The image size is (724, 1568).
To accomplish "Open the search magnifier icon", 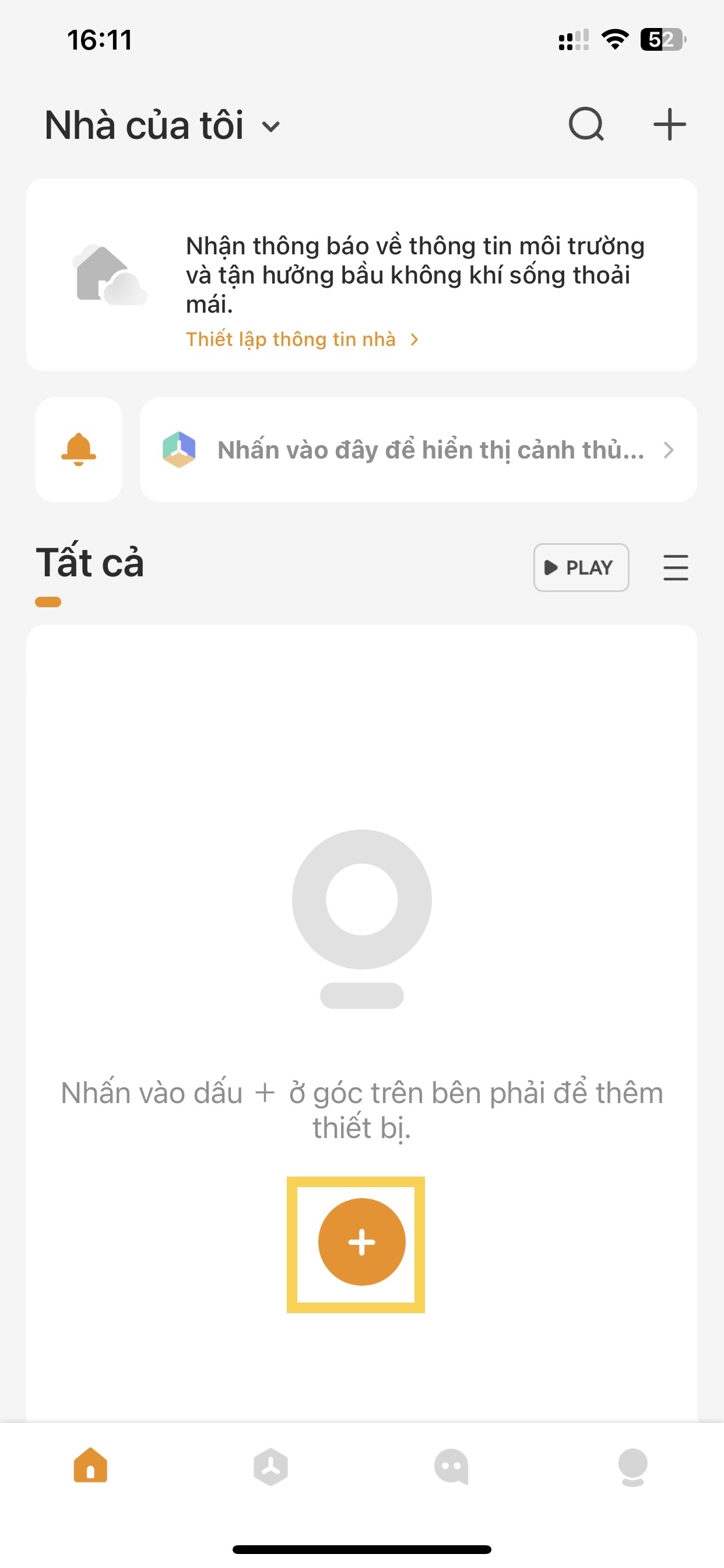I will [x=586, y=124].
